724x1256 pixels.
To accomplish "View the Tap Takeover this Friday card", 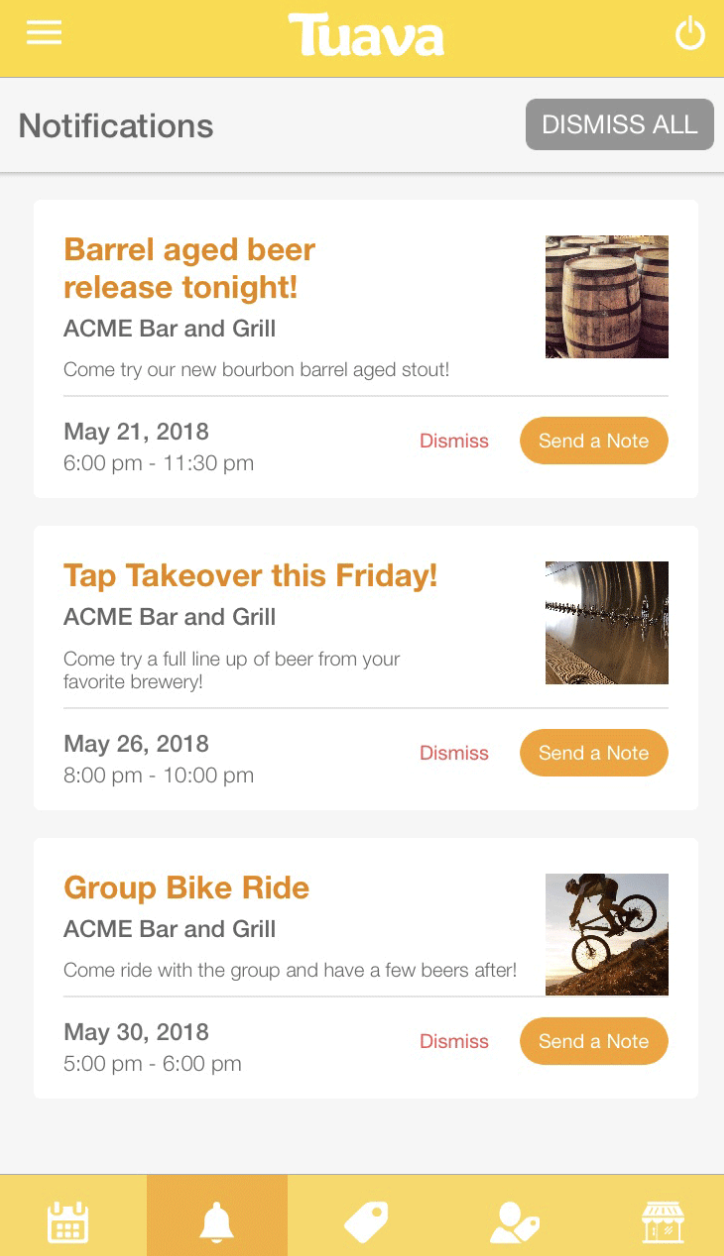I will (250, 576).
